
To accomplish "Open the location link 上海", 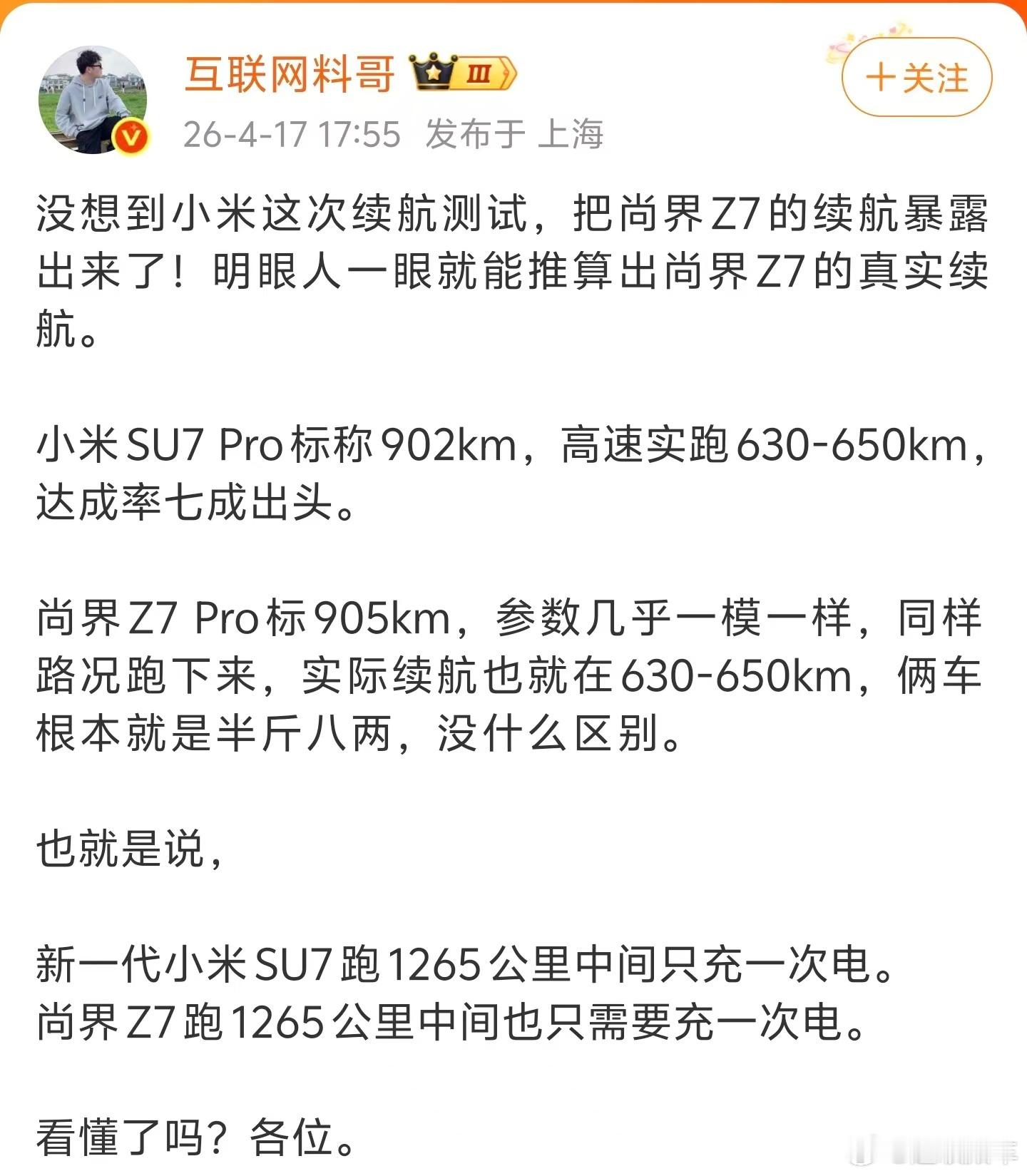I will coord(571,132).
